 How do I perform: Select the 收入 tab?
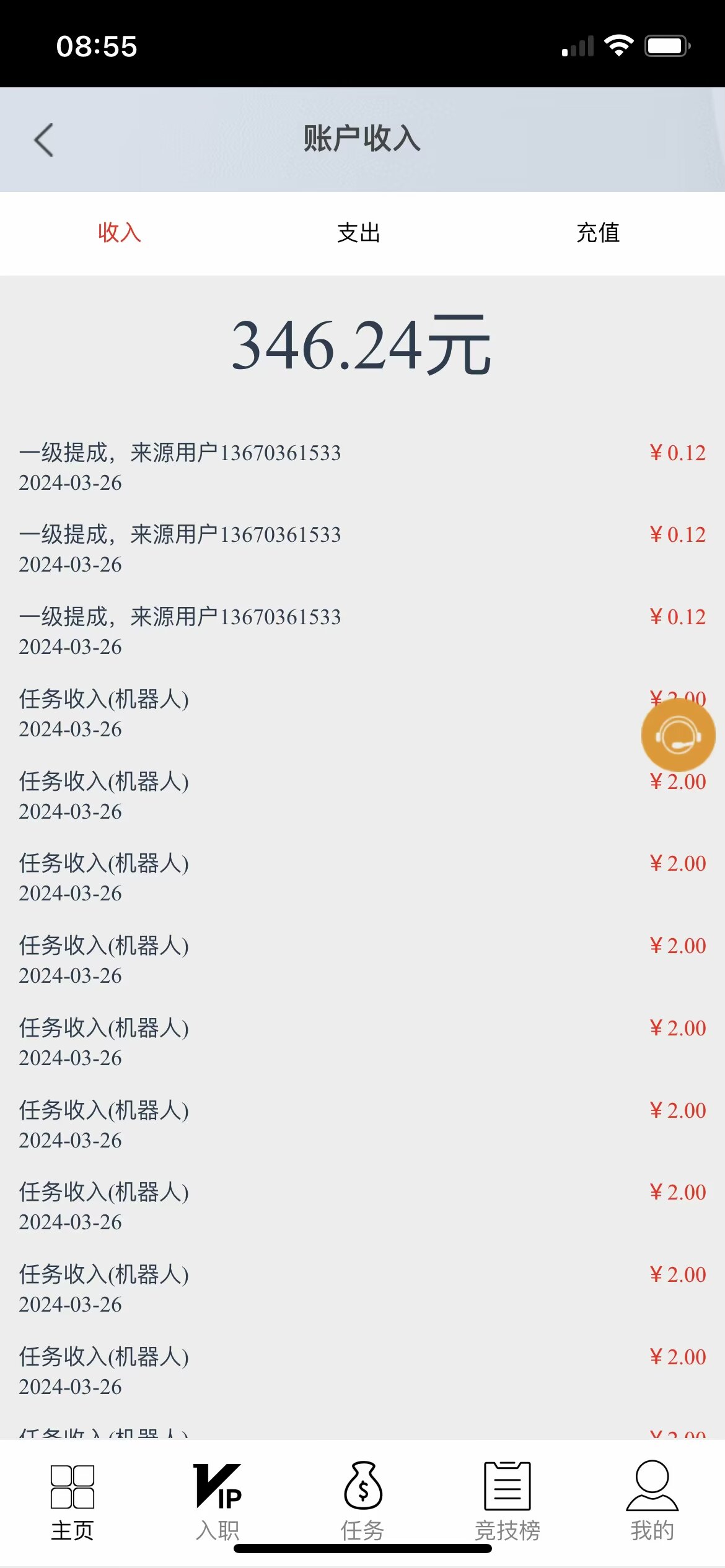(120, 233)
